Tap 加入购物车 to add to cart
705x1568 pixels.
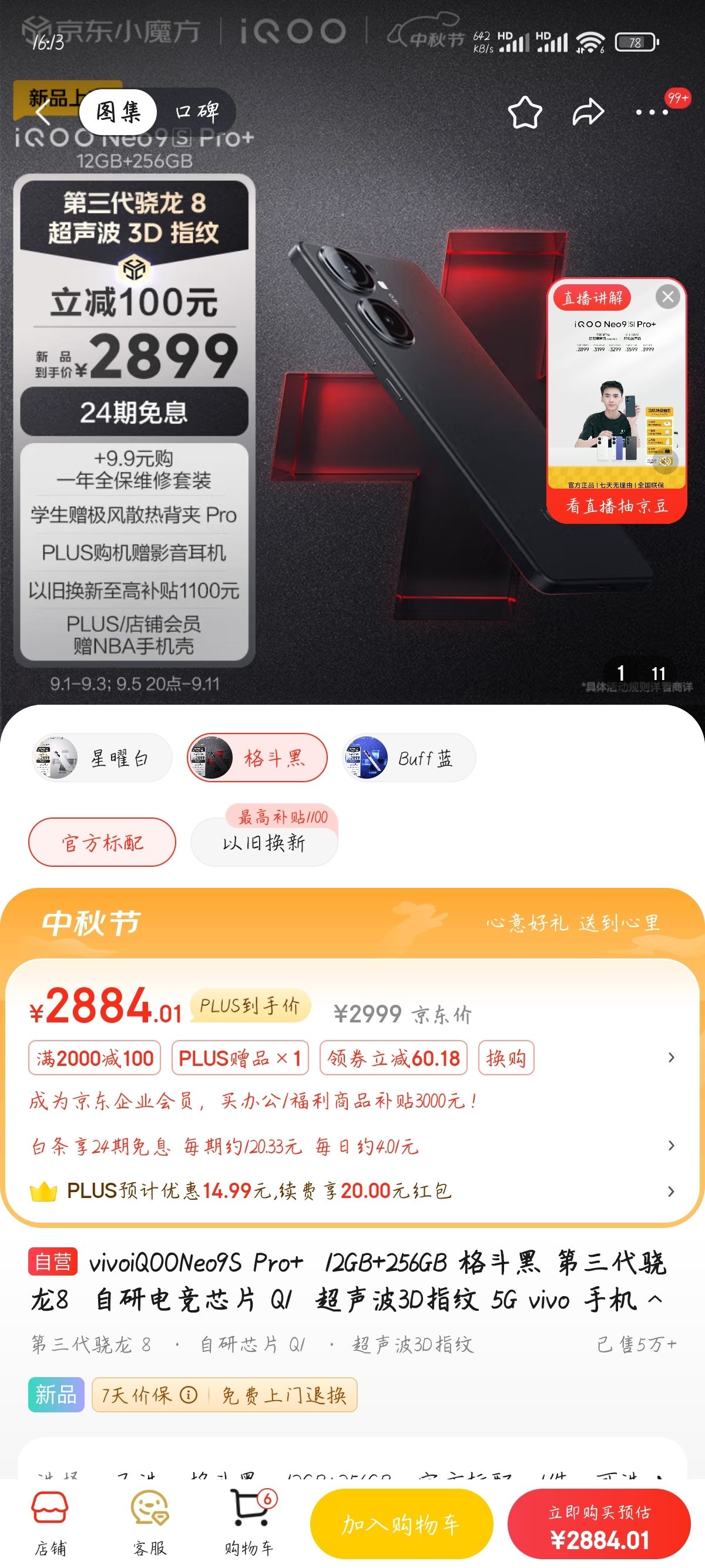click(401, 1524)
